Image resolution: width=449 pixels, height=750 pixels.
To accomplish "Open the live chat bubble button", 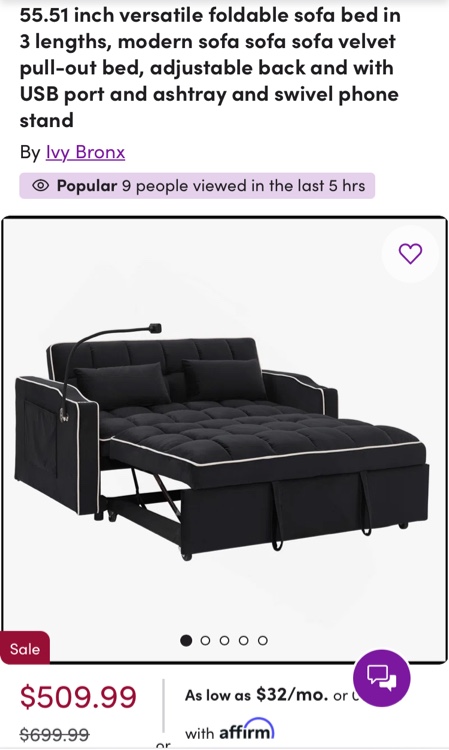I will pos(382,678).
